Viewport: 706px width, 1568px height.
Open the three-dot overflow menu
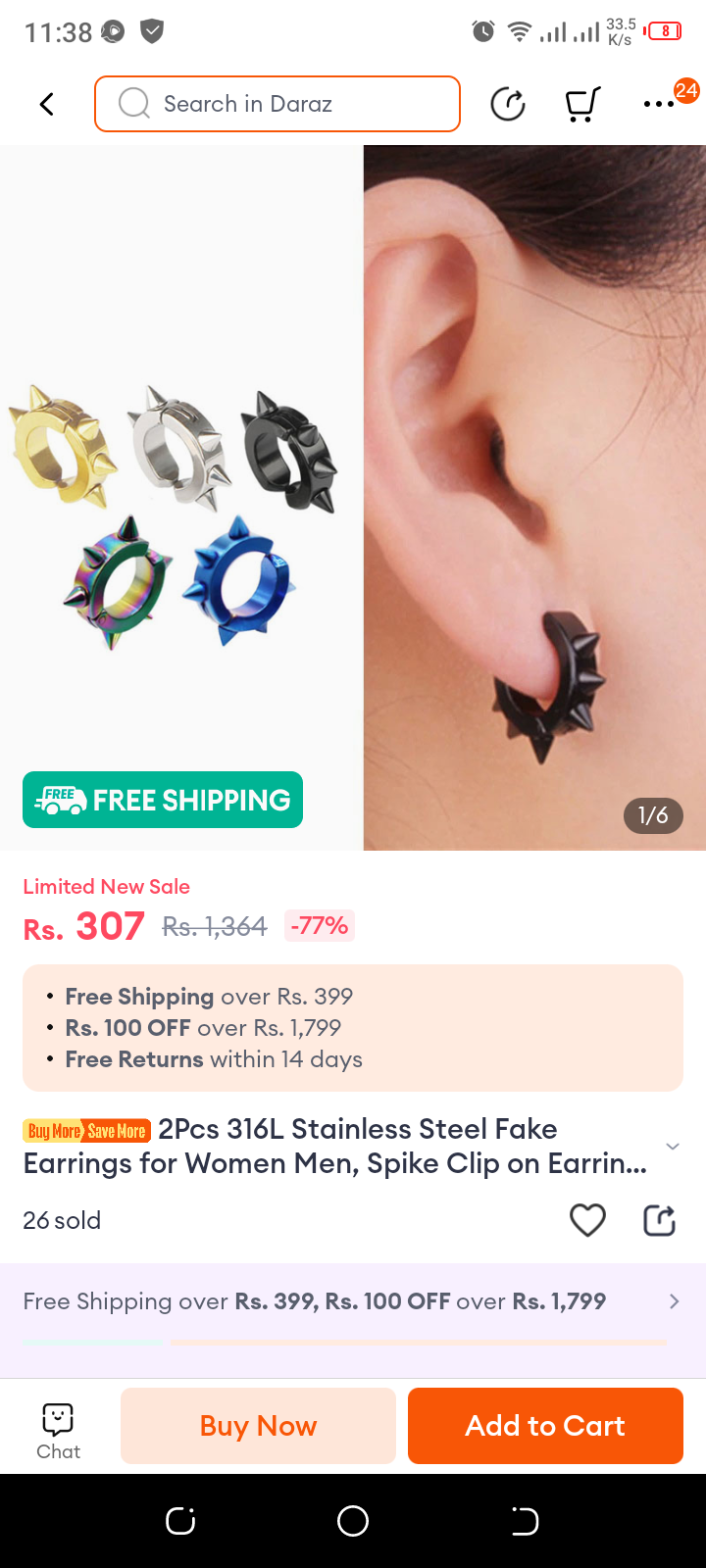coord(659,104)
